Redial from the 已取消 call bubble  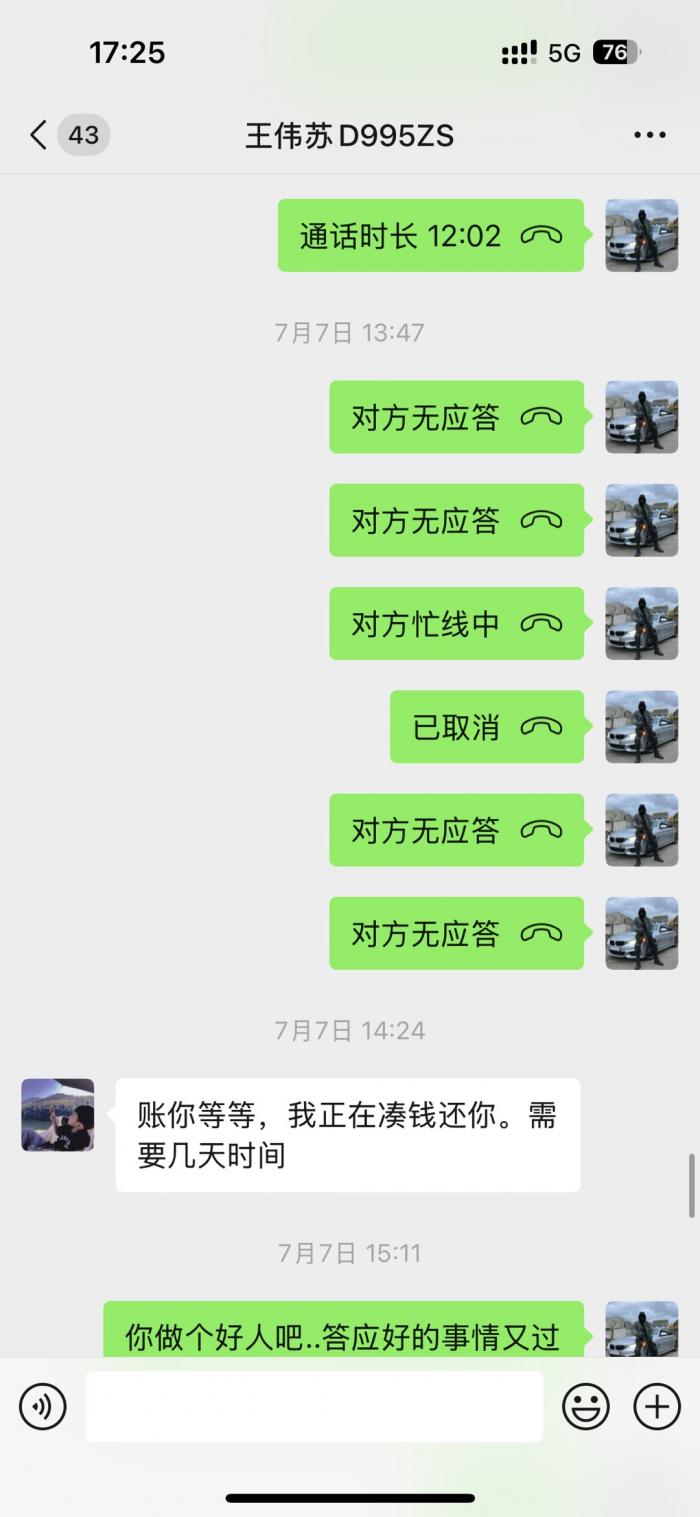(486, 727)
